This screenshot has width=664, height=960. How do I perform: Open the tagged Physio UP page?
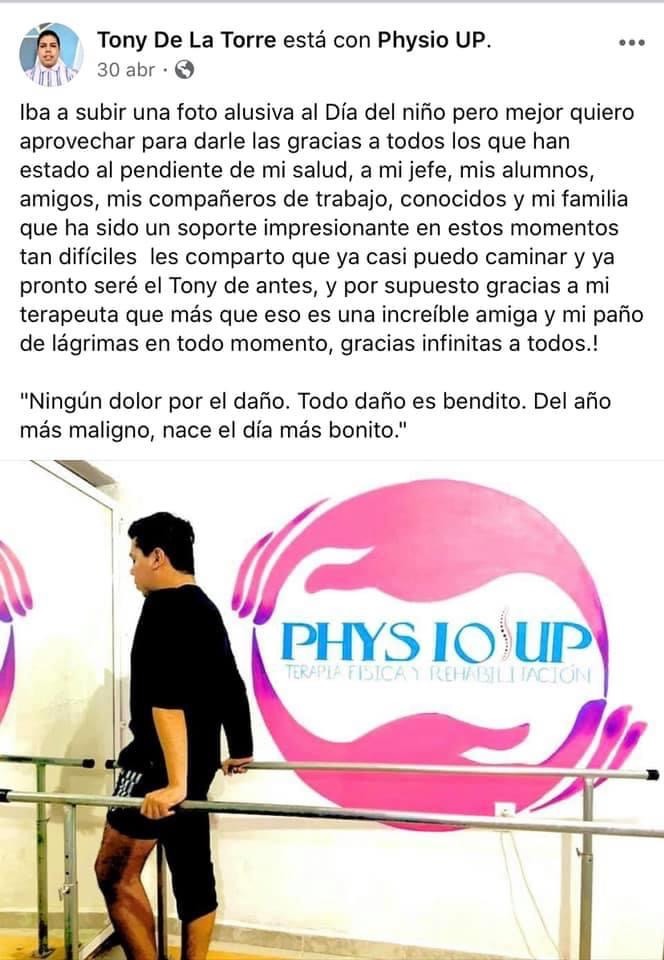432,40
